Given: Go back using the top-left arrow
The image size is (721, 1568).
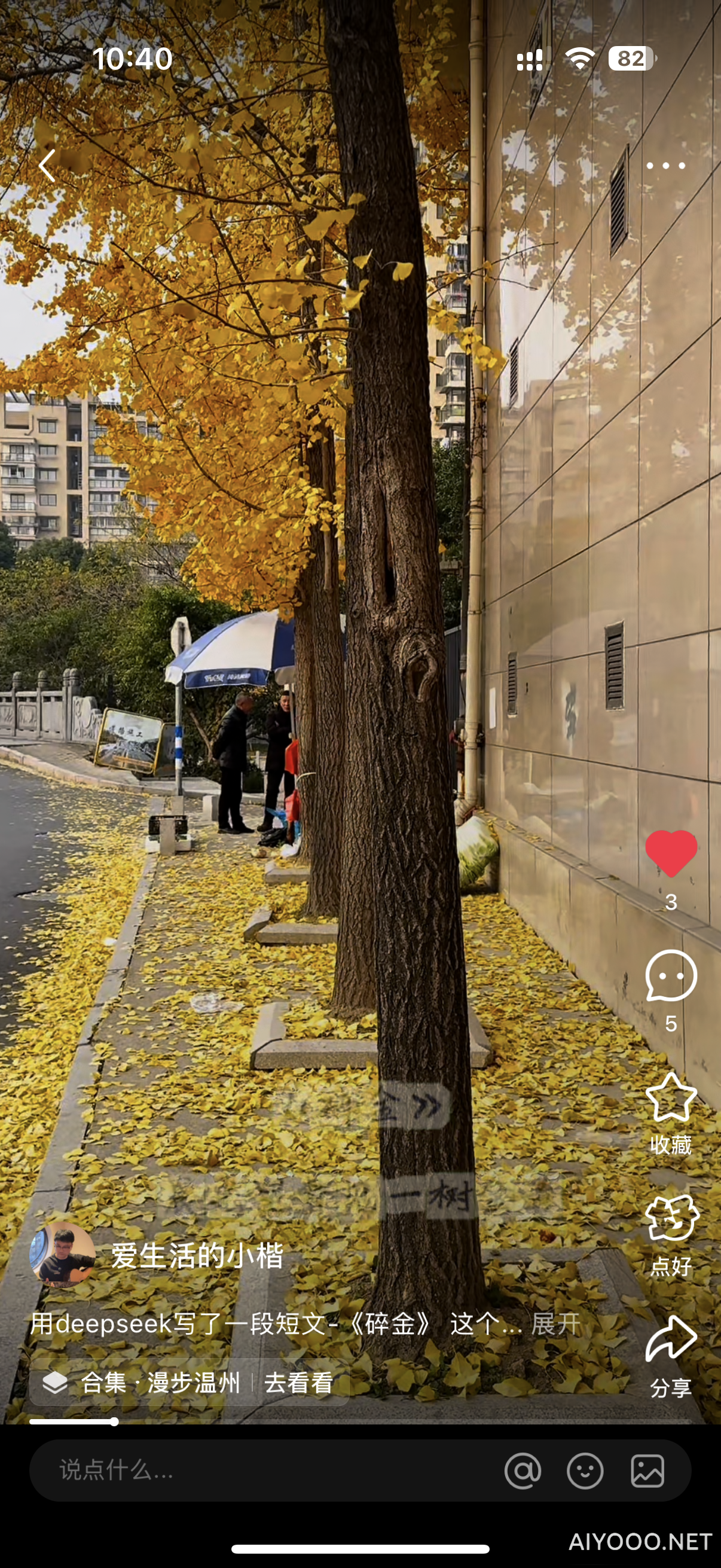Looking at the screenshot, I should pos(47,166).
